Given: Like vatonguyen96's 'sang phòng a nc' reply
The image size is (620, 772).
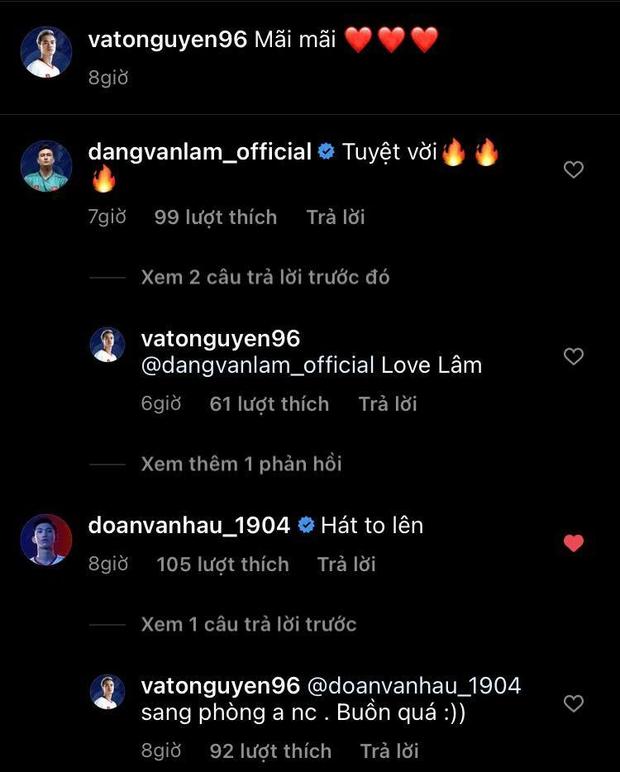Looking at the screenshot, I should click(573, 704).
